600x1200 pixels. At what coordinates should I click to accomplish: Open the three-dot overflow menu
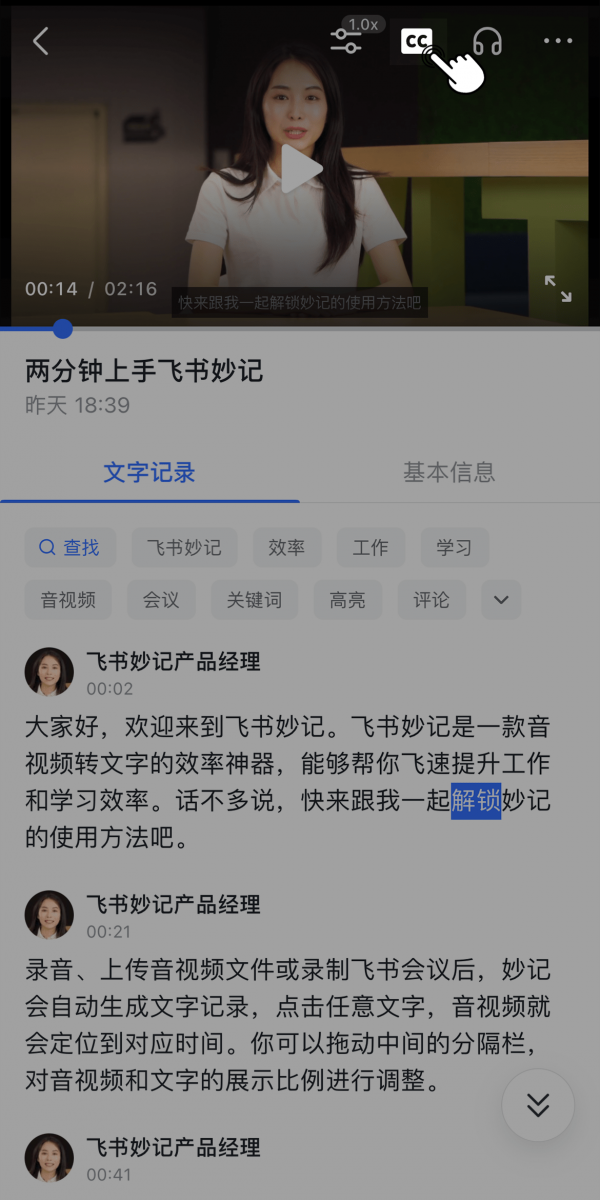point(558,42)
